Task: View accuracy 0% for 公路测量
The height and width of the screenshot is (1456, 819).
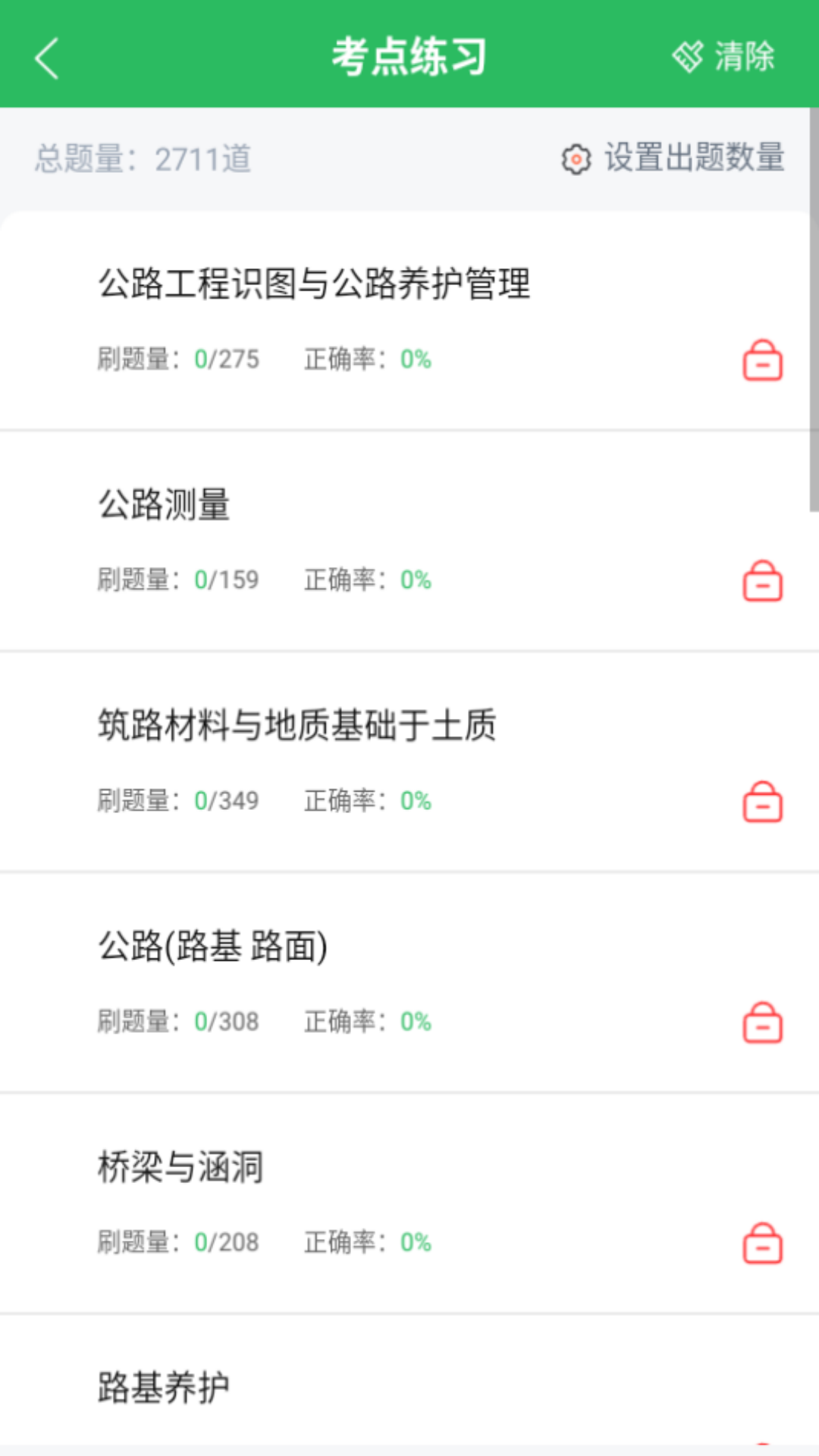Action: click(x=416, y=579)
